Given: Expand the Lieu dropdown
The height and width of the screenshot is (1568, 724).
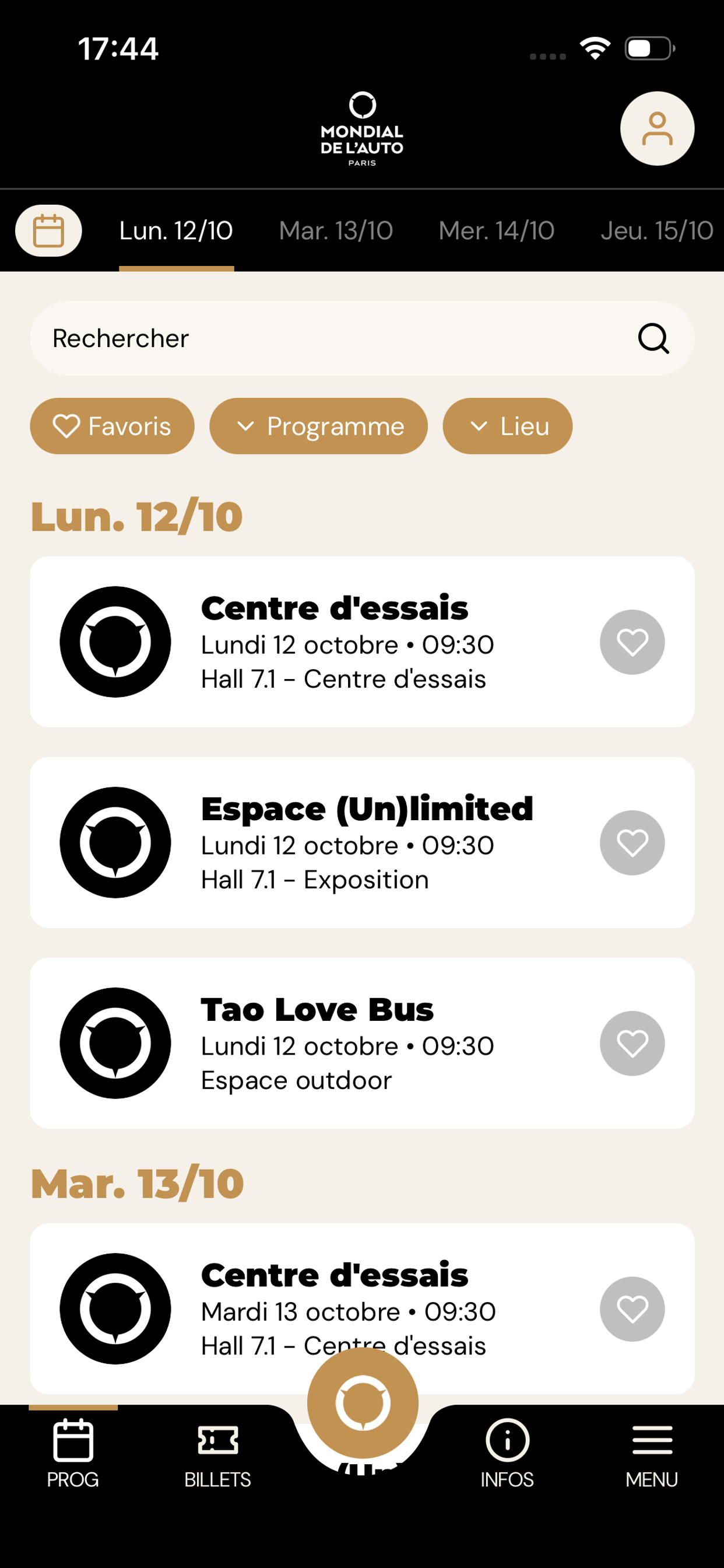Looking at the screenshot, I should 507,426.
